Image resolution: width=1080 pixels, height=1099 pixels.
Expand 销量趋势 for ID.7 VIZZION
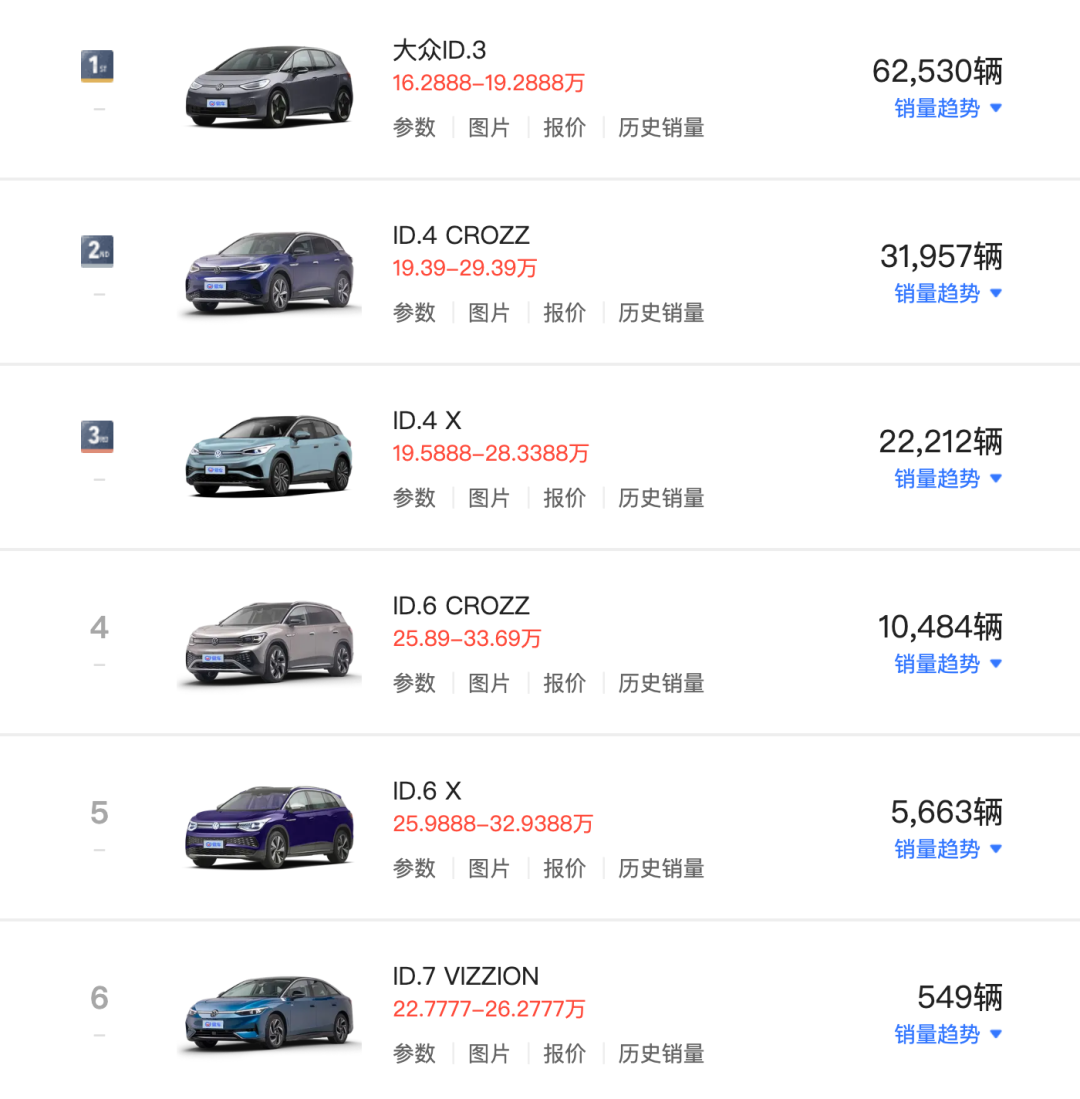point(947,1034)
